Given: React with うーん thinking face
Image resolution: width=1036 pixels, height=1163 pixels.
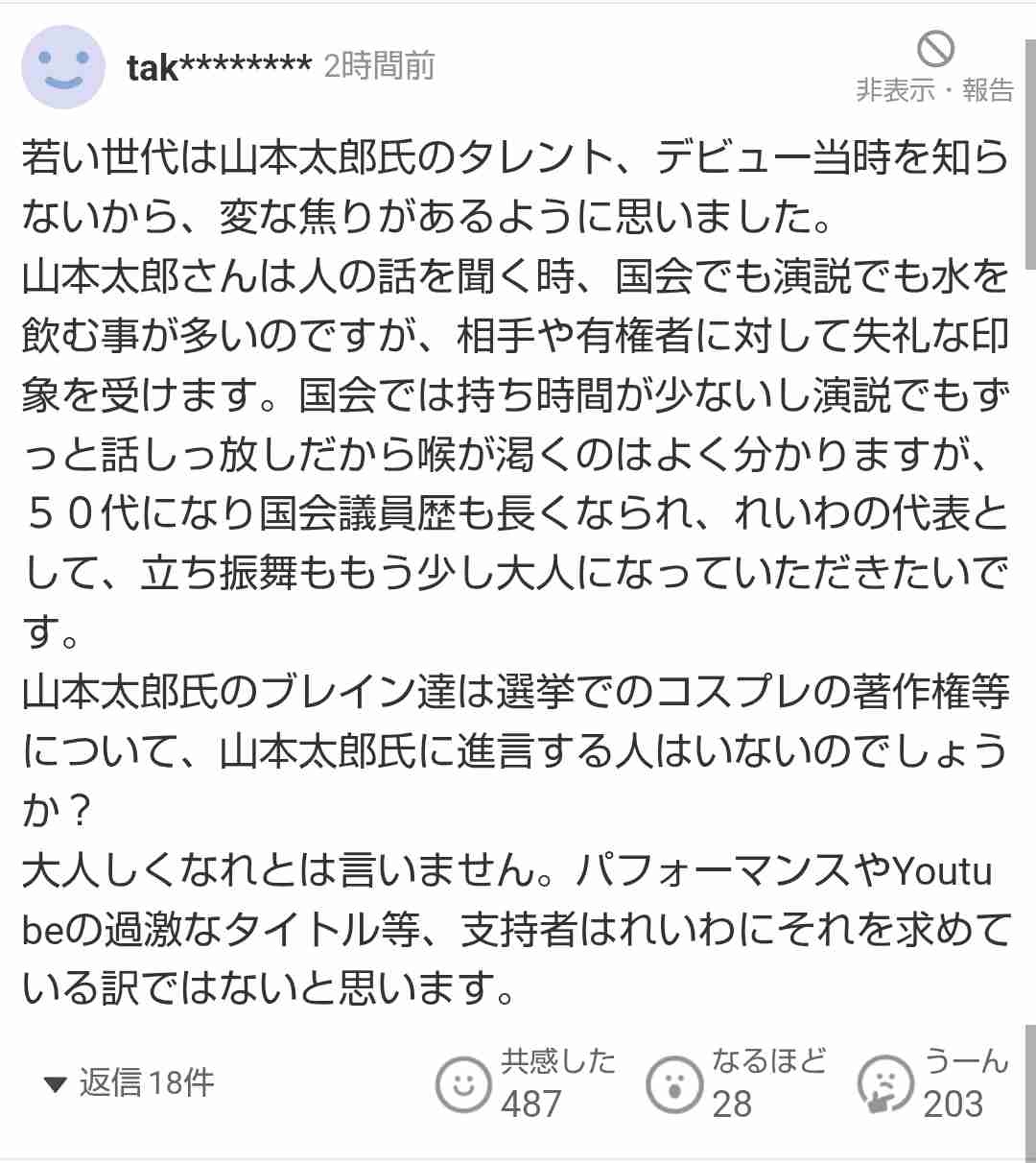Looking at the screenshot, I should (884, 1084).
